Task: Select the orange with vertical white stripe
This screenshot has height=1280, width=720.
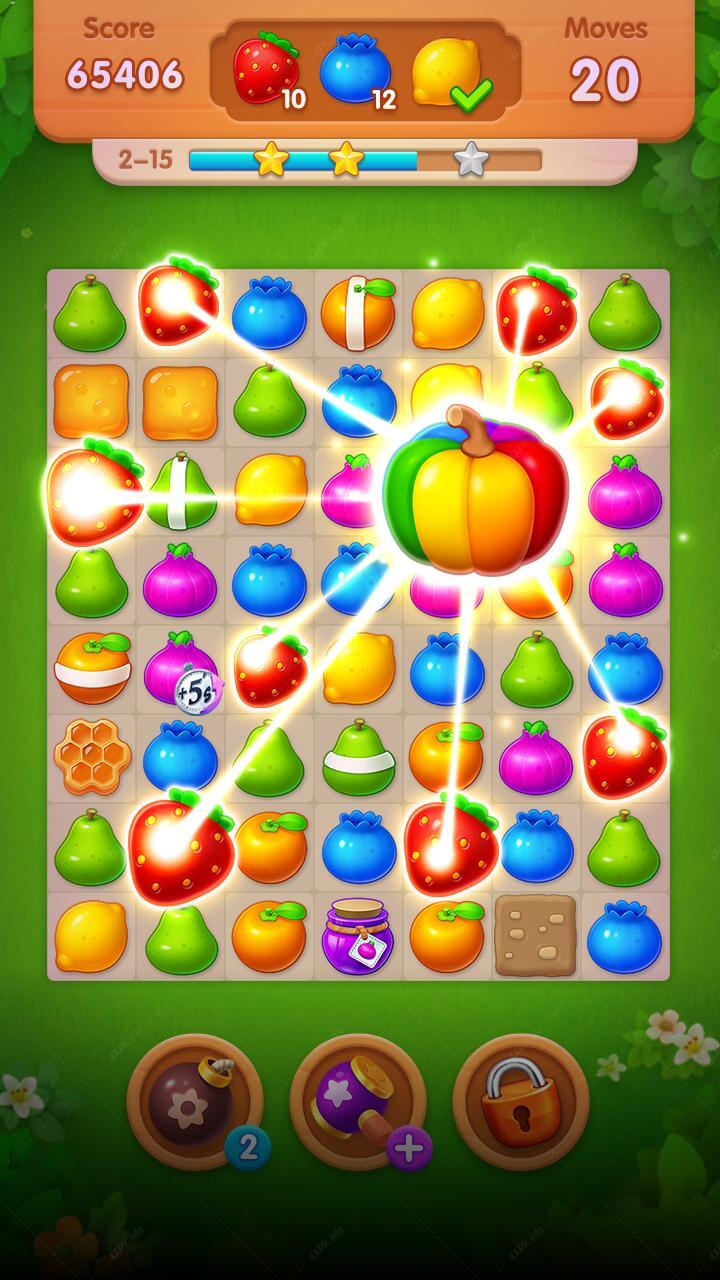Action: pyautogui.click(x=358, y=312)
